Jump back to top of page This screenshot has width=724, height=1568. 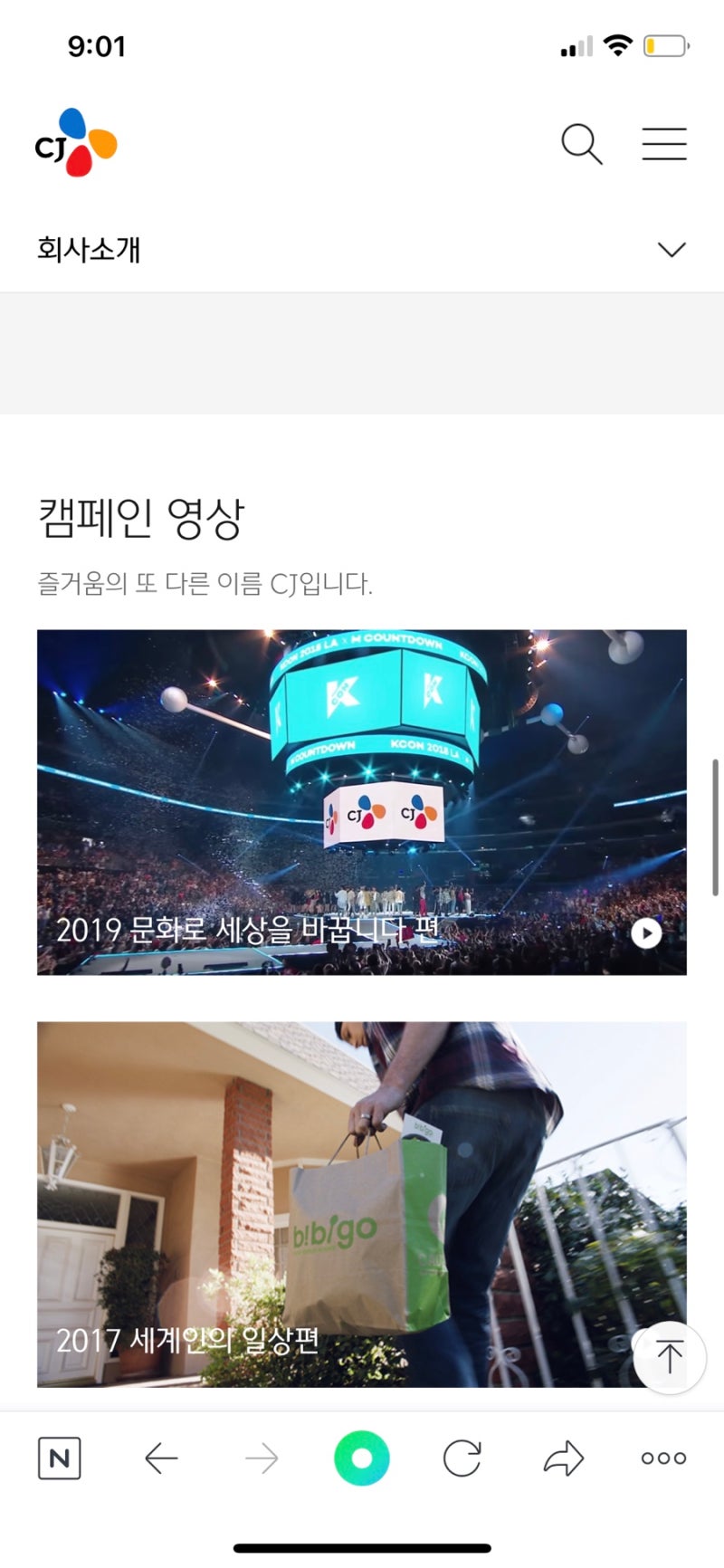point(669,1357)
